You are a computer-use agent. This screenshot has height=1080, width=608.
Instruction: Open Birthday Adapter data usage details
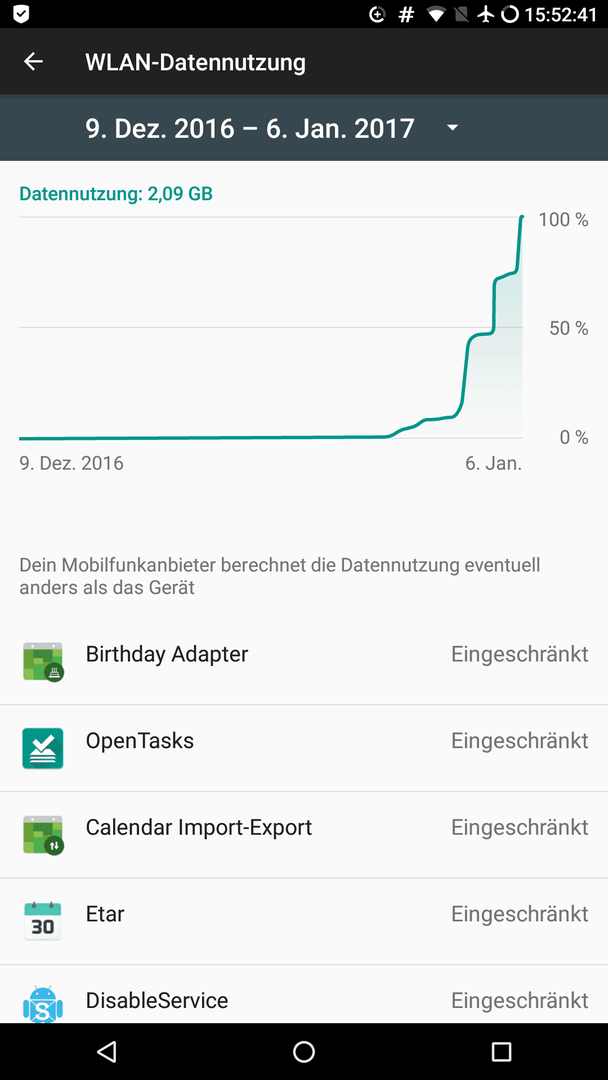[x=304, y=661]
